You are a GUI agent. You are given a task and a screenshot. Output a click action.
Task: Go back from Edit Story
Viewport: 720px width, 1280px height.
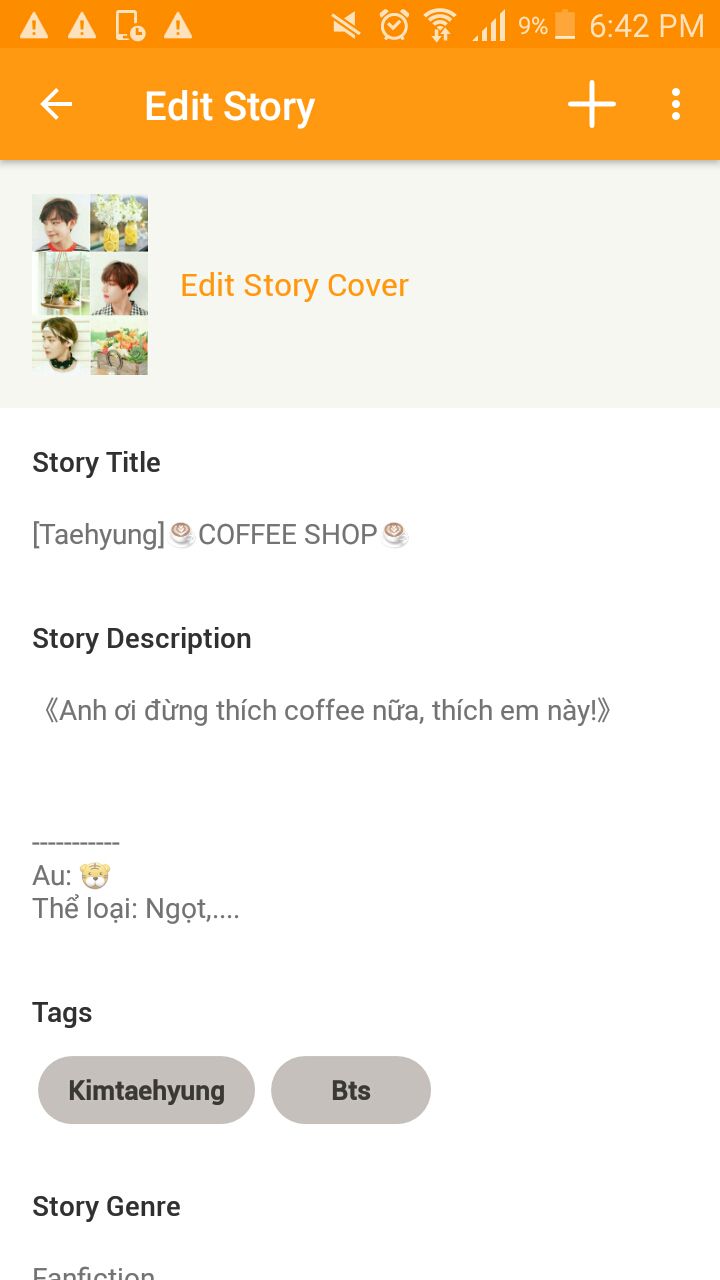point(56,105)
